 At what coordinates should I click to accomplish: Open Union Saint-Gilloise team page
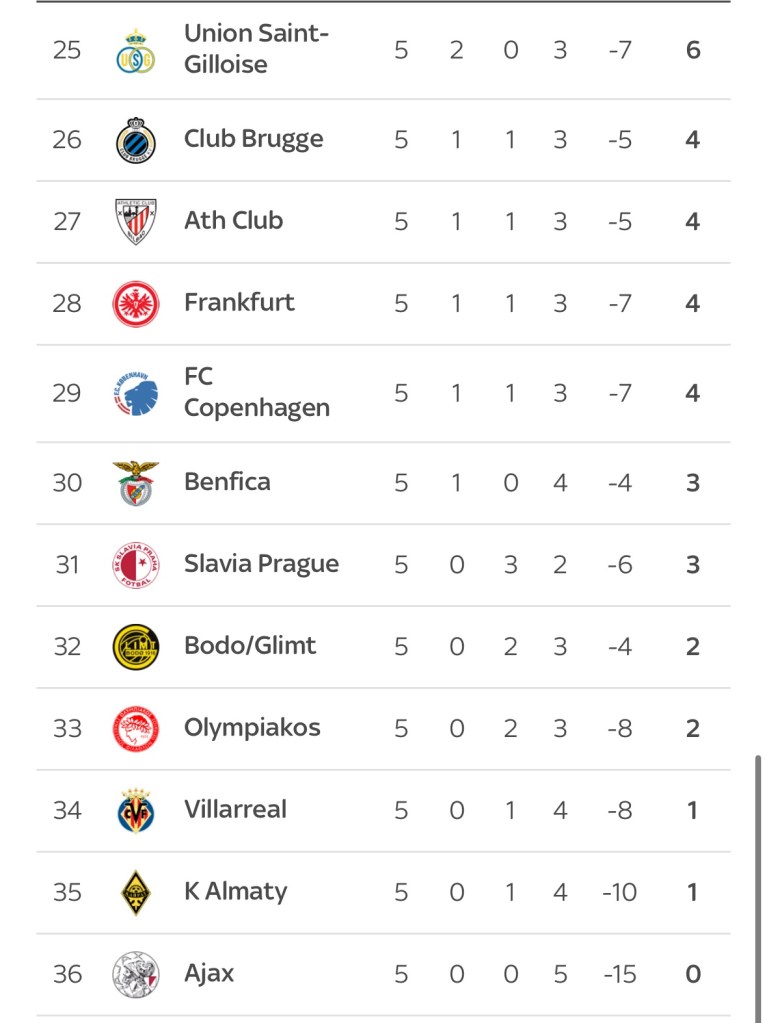[x=256, y=49]
